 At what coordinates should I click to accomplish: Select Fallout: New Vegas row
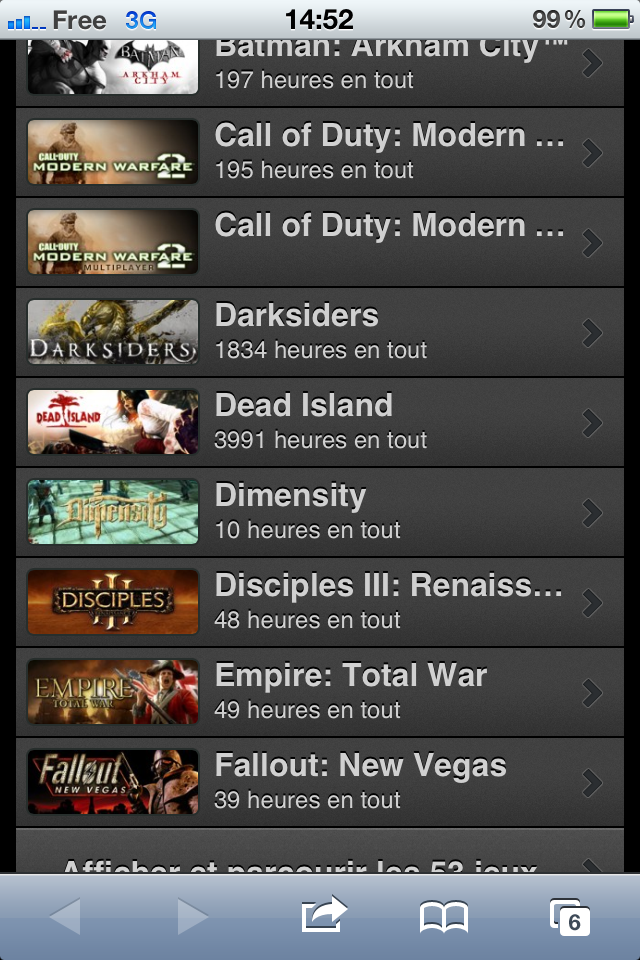320,782
